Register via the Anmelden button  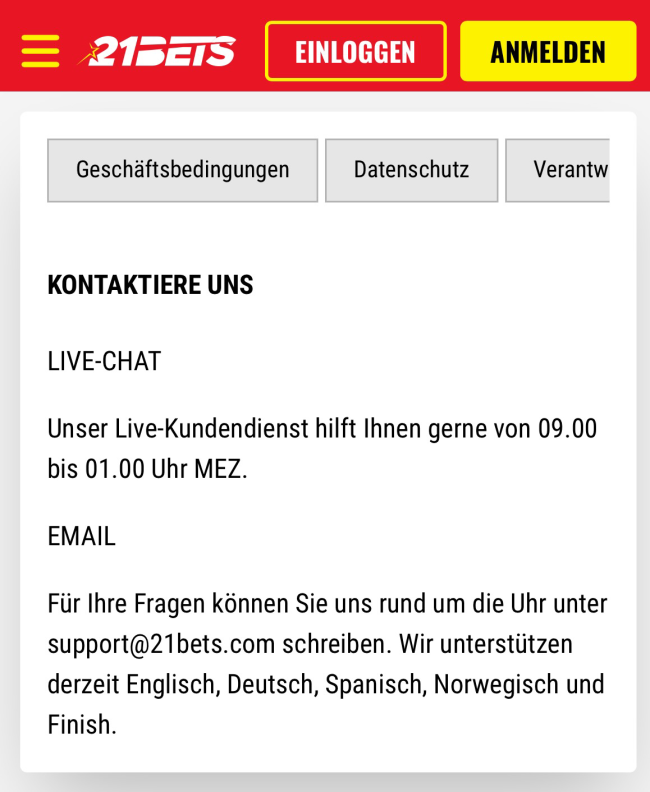tap(547, 51)
